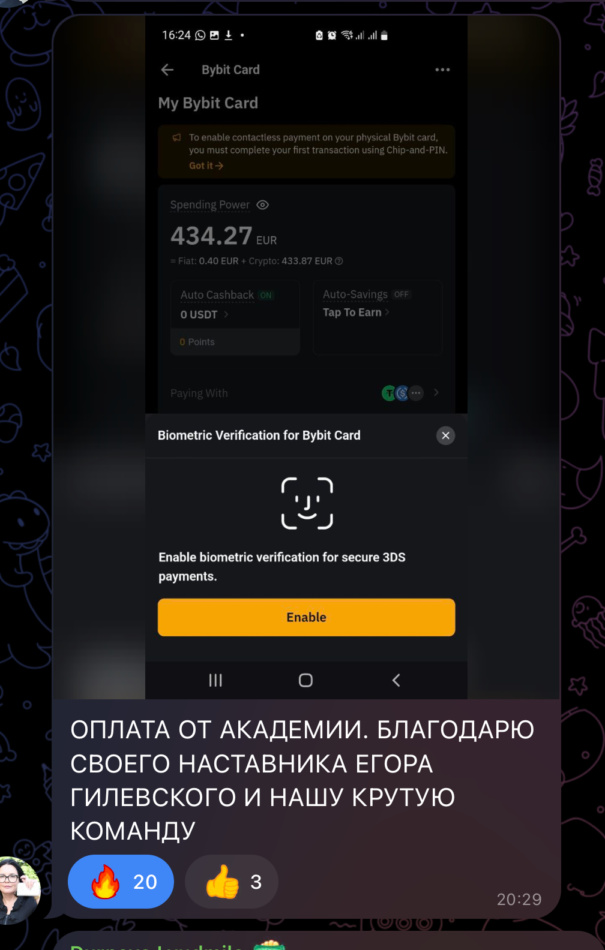The width and height of the screenshot is (605, 950).
Task: Tap the thumbs-up reaction with 3 count
Action: tap(231, 882)
